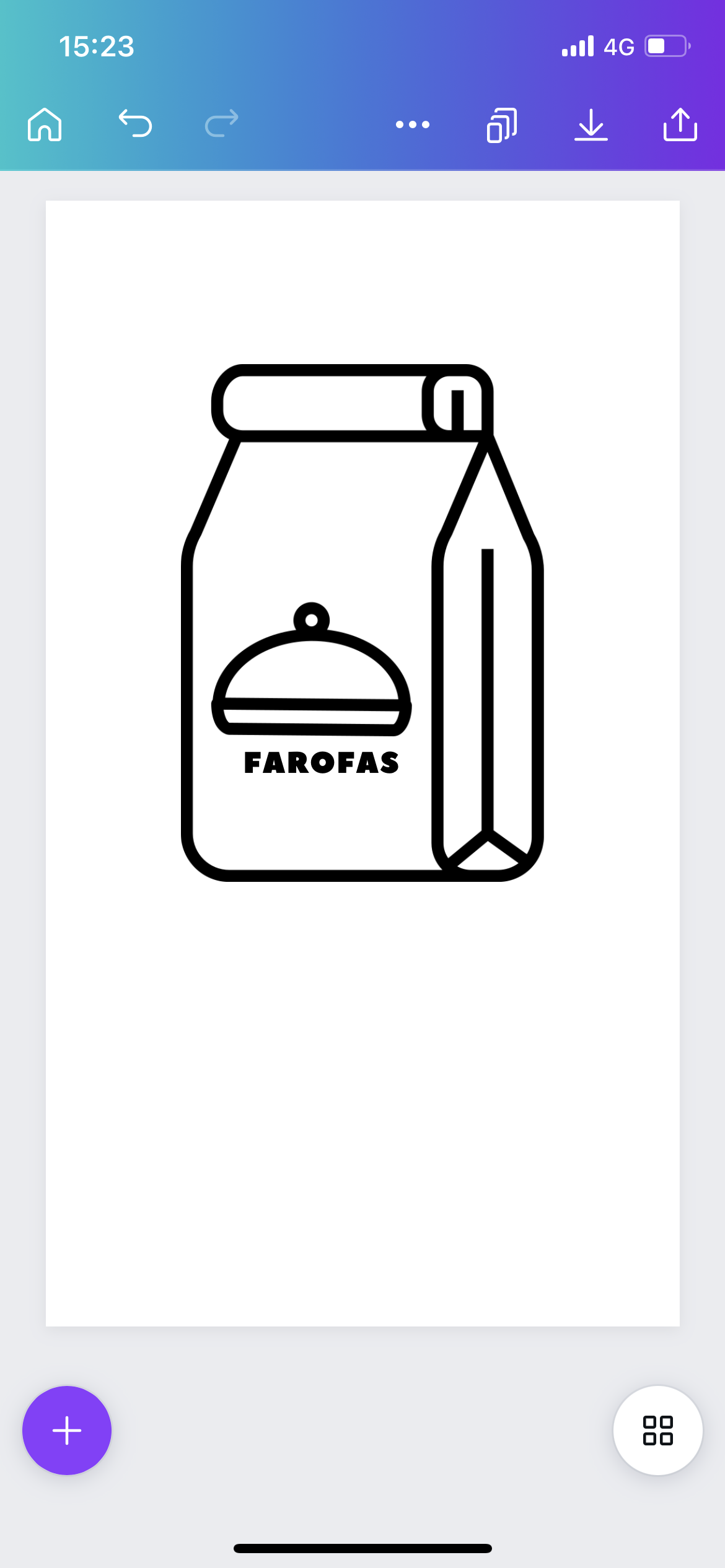Tap the purple plus button to add elements

coord(67,1431)
